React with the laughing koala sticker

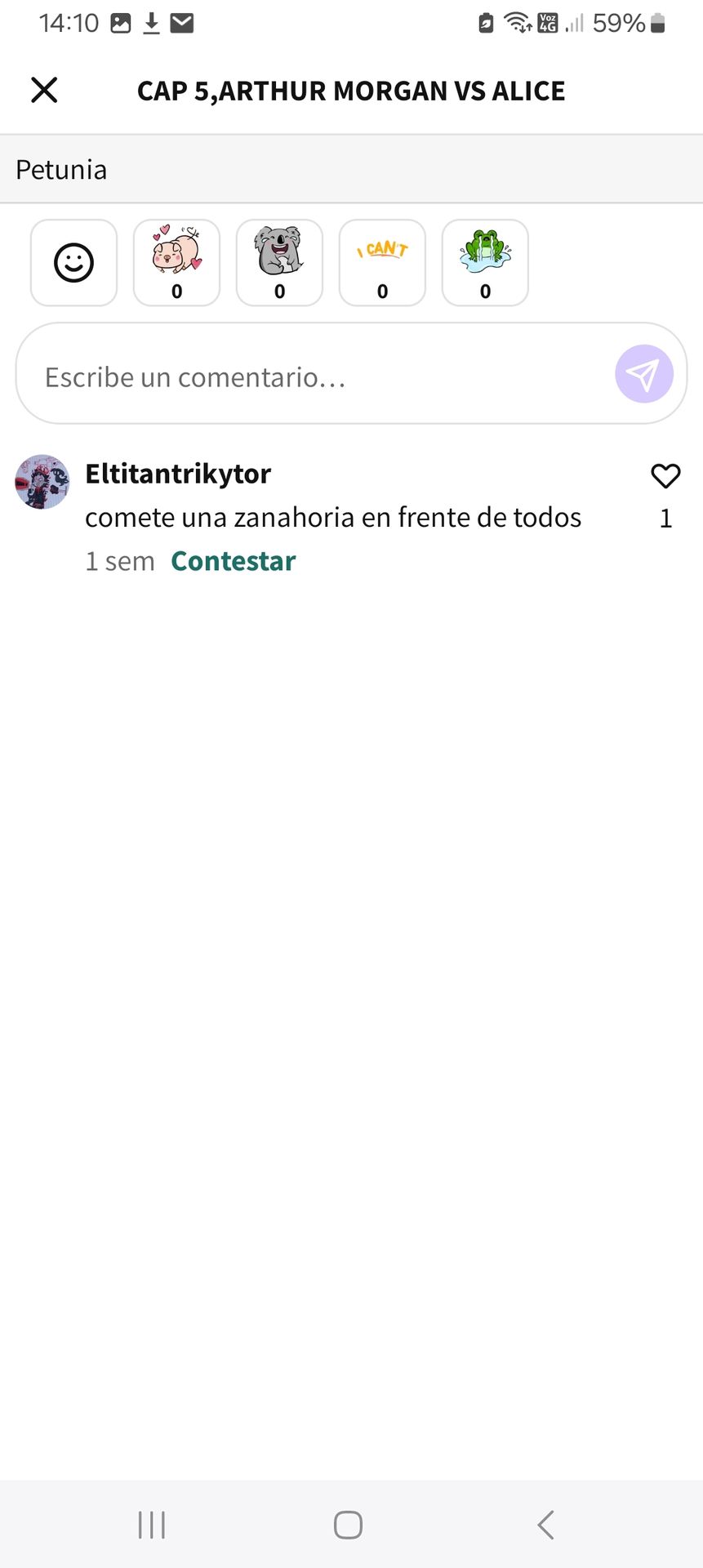tap(279, 263)
